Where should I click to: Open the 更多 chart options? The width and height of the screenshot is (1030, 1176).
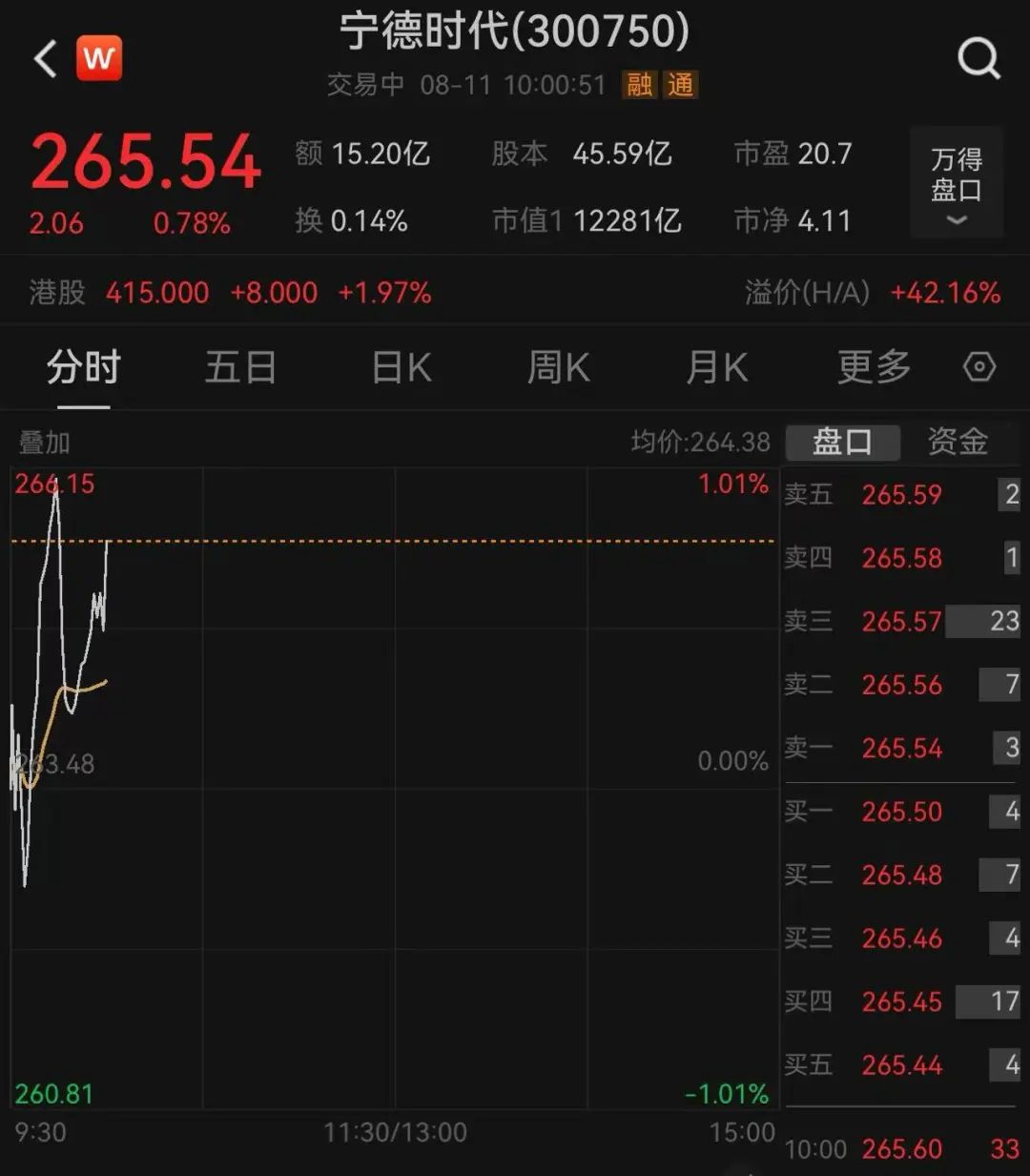coord(874,367)
